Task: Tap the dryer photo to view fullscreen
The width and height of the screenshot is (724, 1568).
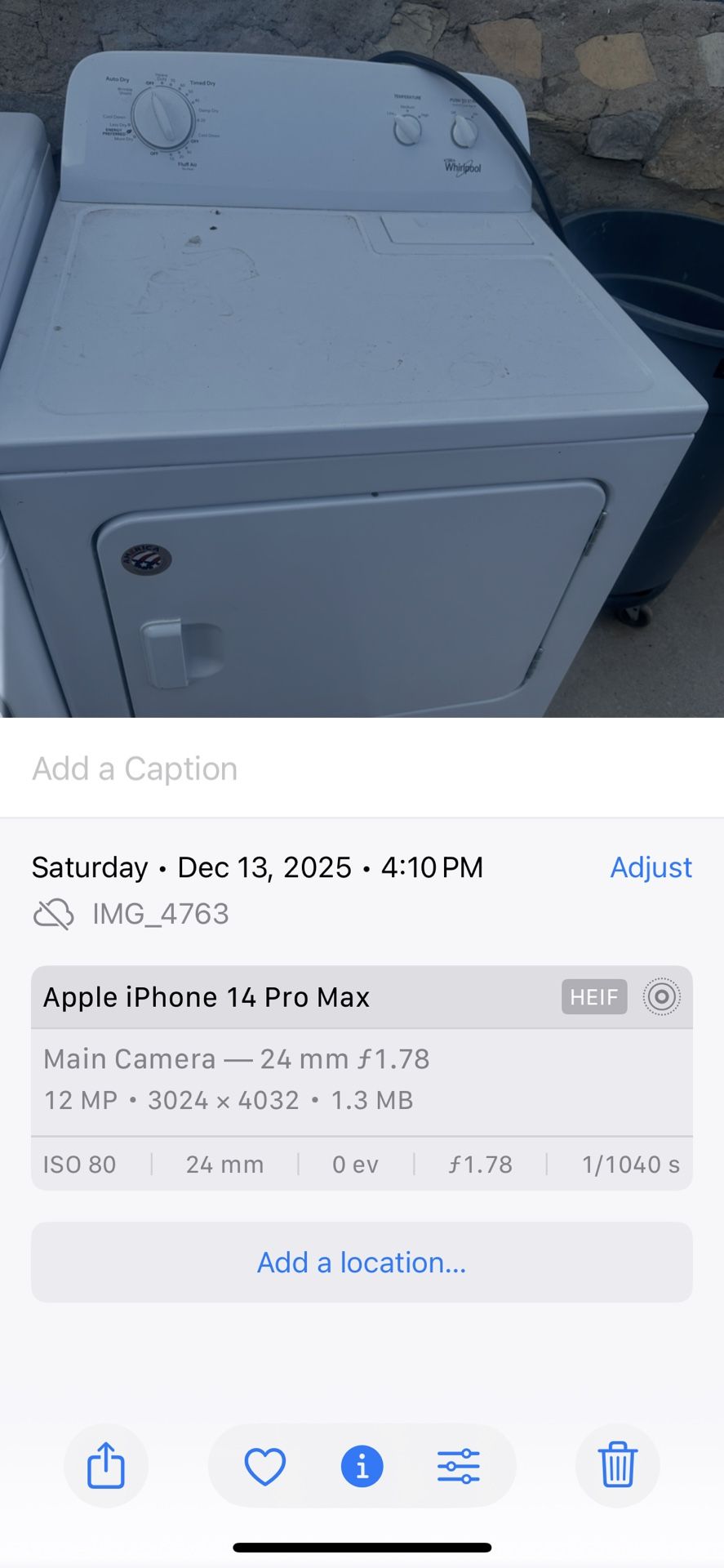Action: [x=362, y=359]
